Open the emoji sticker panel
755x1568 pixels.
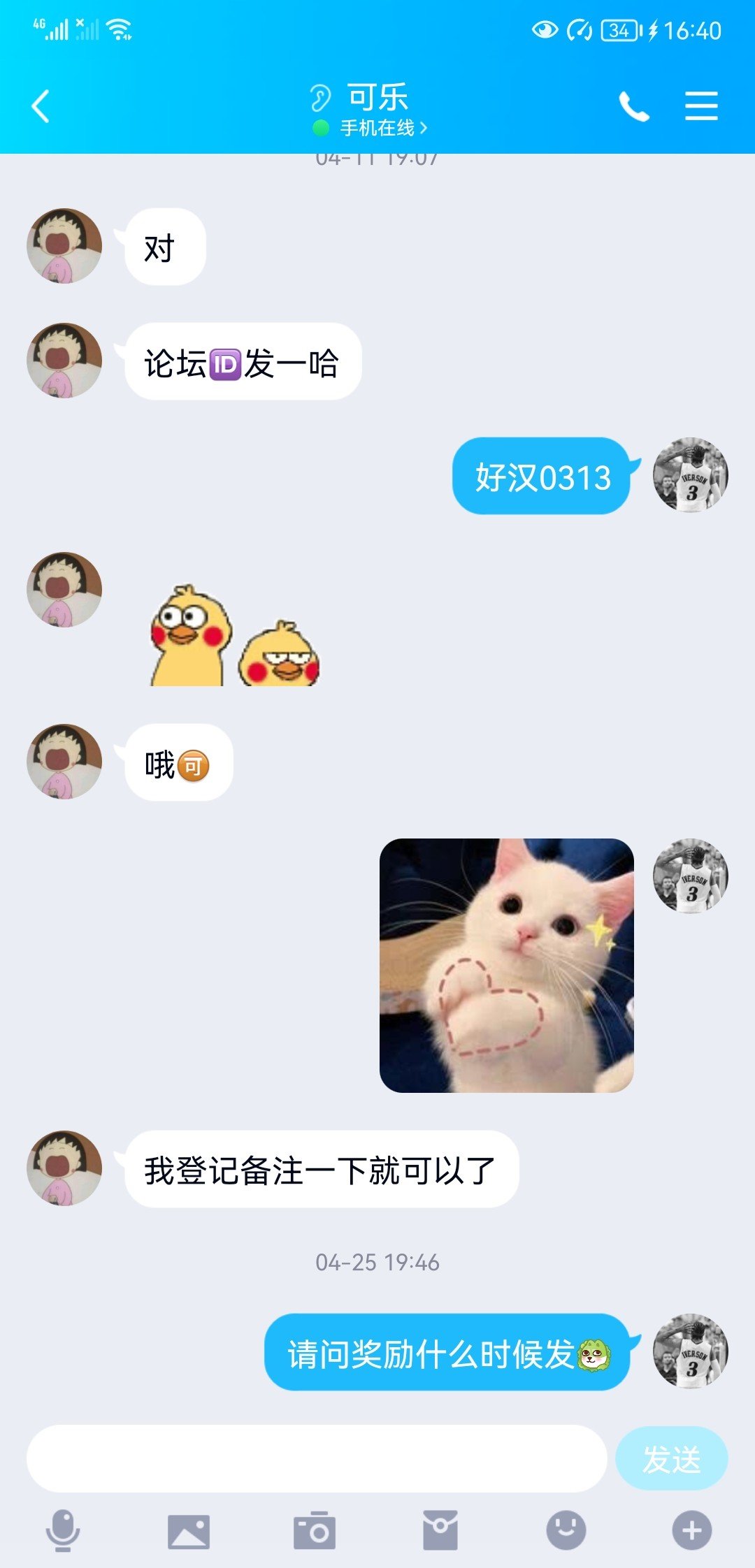(x=566, y=1530)
